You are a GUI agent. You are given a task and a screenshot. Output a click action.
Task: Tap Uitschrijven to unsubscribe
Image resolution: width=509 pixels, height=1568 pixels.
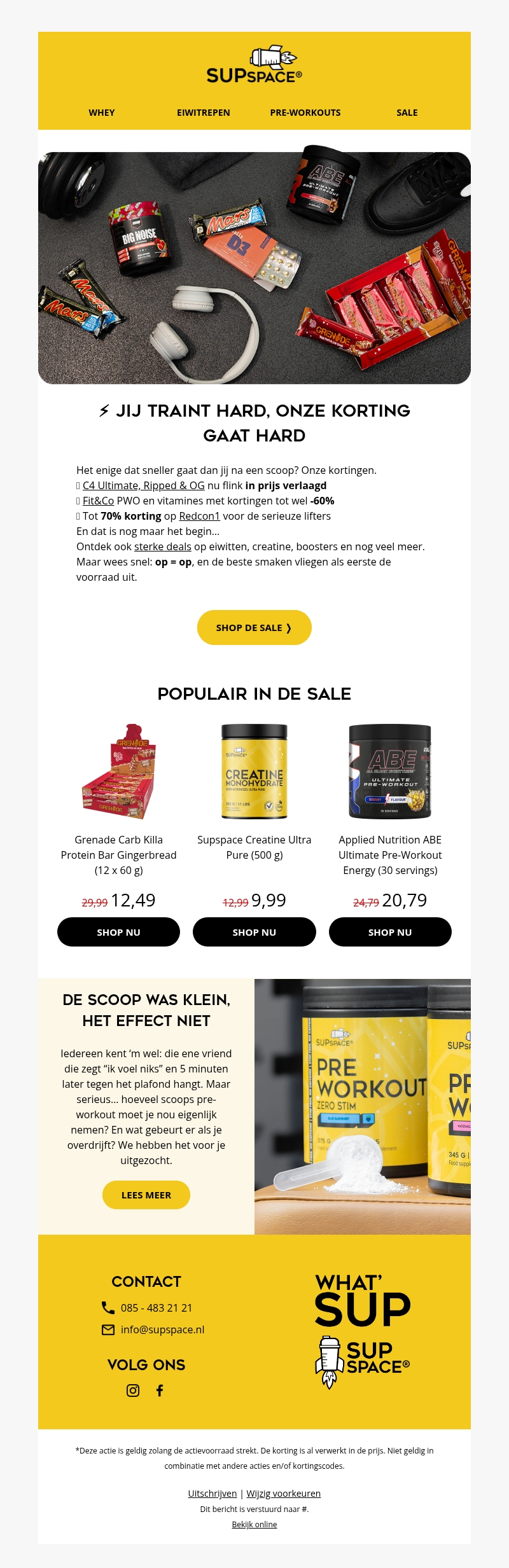(x=213, y=1494)
